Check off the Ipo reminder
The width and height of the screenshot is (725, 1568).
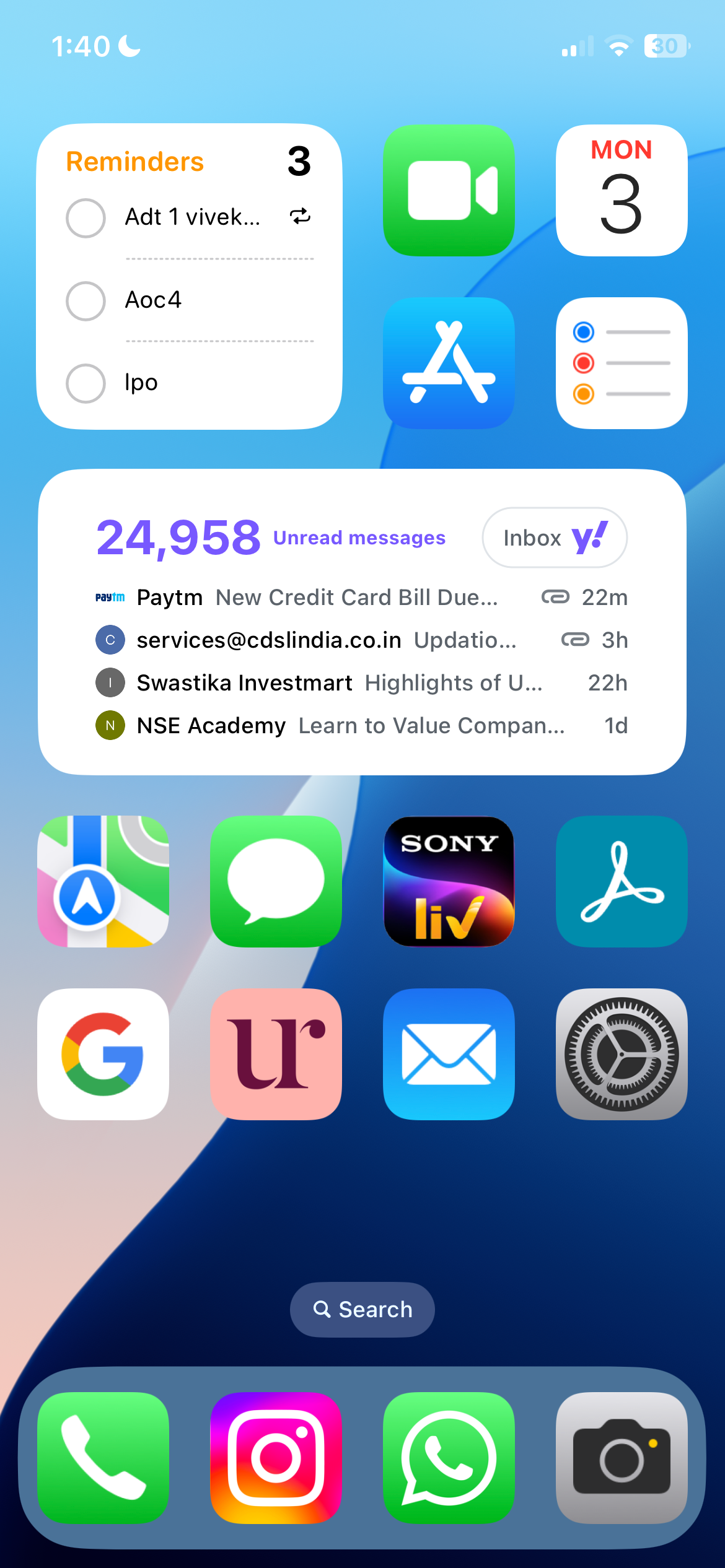tap(86, 383)
